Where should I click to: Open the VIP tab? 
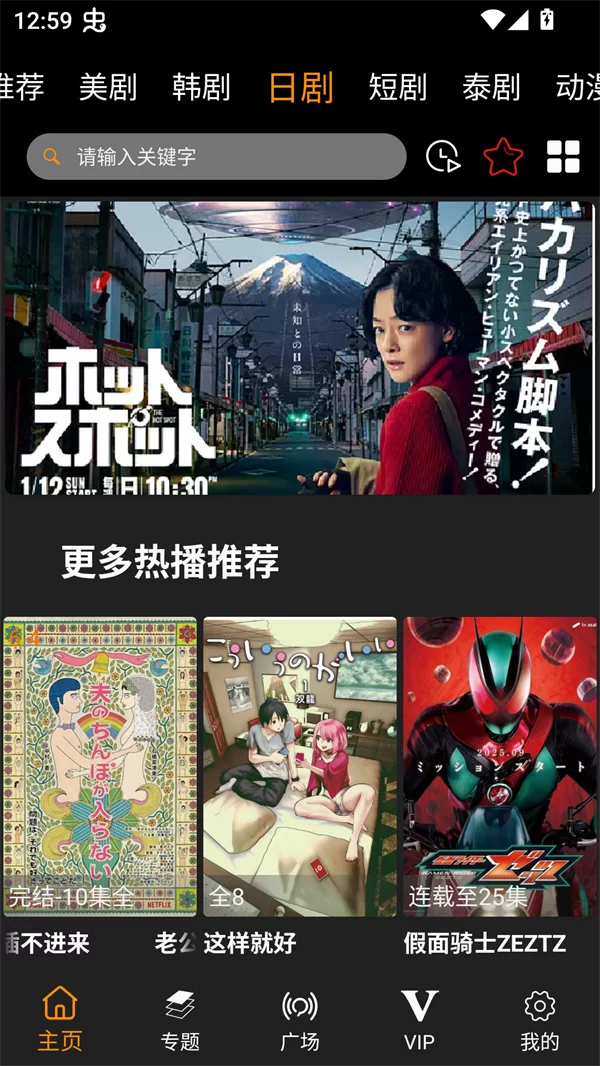(419, 1020)
